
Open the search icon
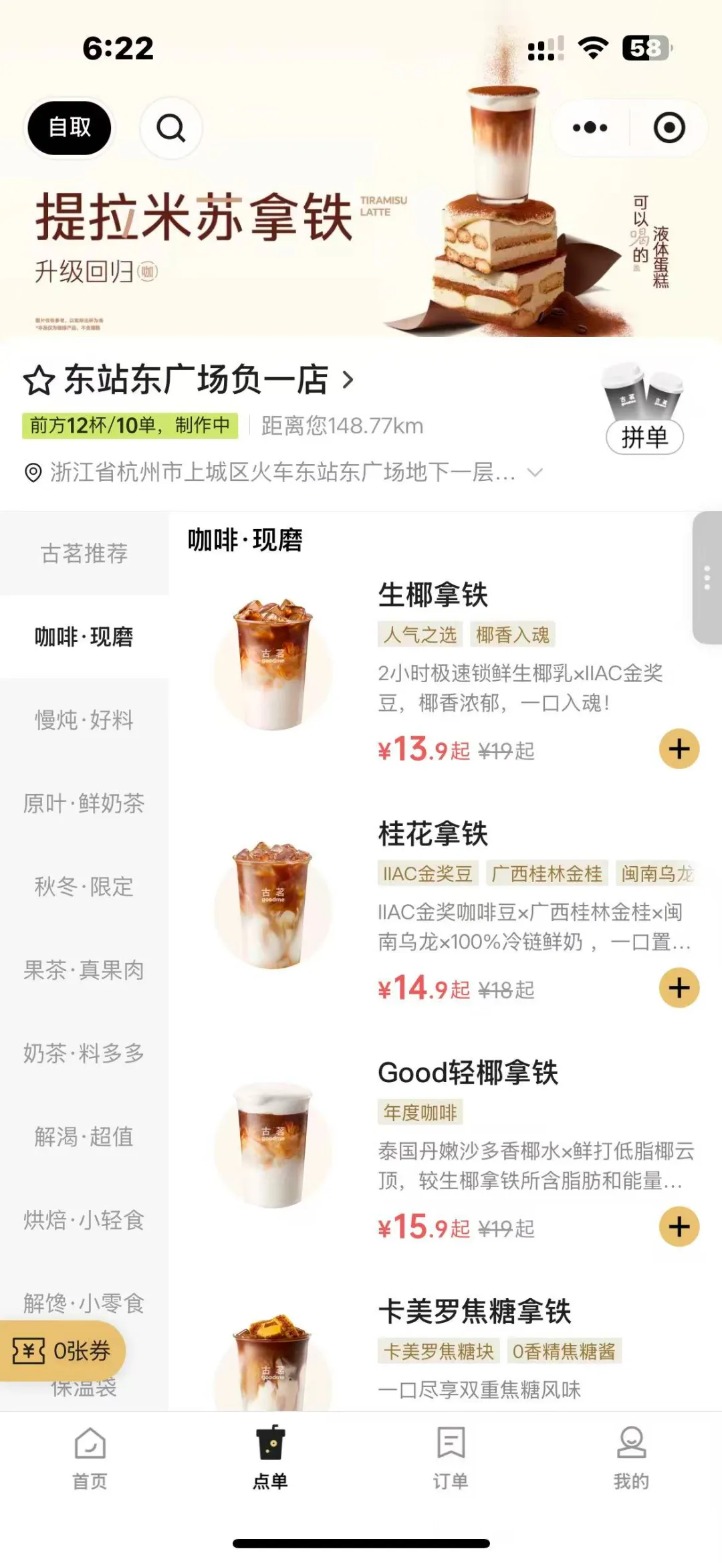[170, 128]
